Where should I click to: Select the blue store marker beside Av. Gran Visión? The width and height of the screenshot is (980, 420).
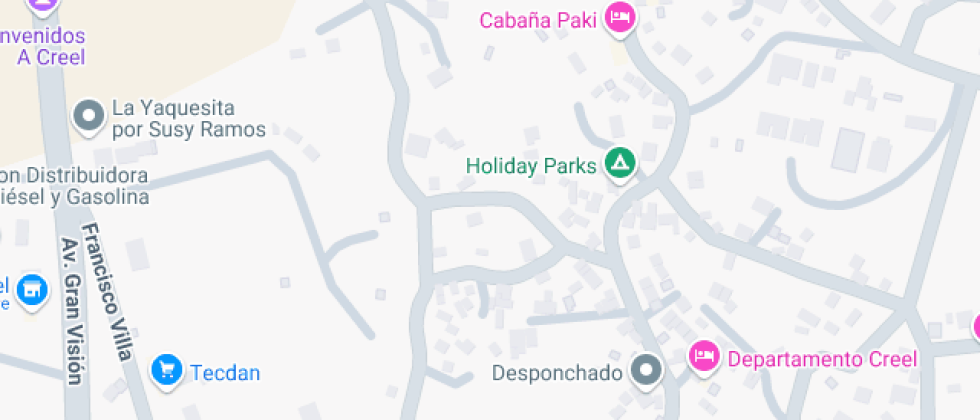(x=32, y=292)
